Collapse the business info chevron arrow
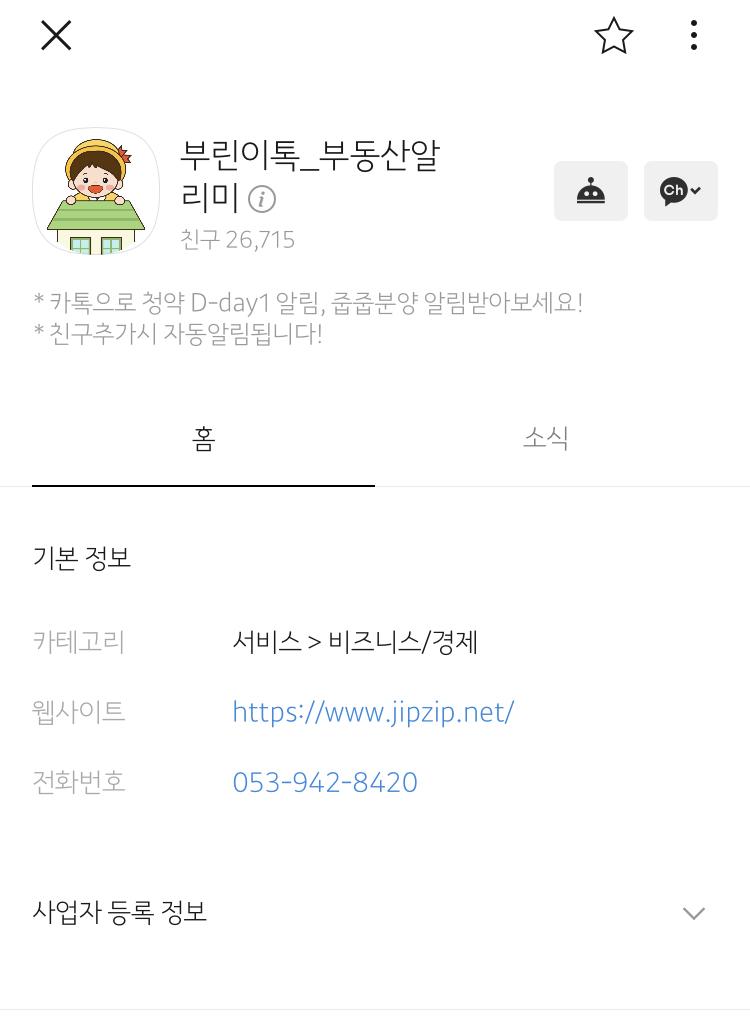The height and width of the screenshot is (1016, 750). point(693,913)
